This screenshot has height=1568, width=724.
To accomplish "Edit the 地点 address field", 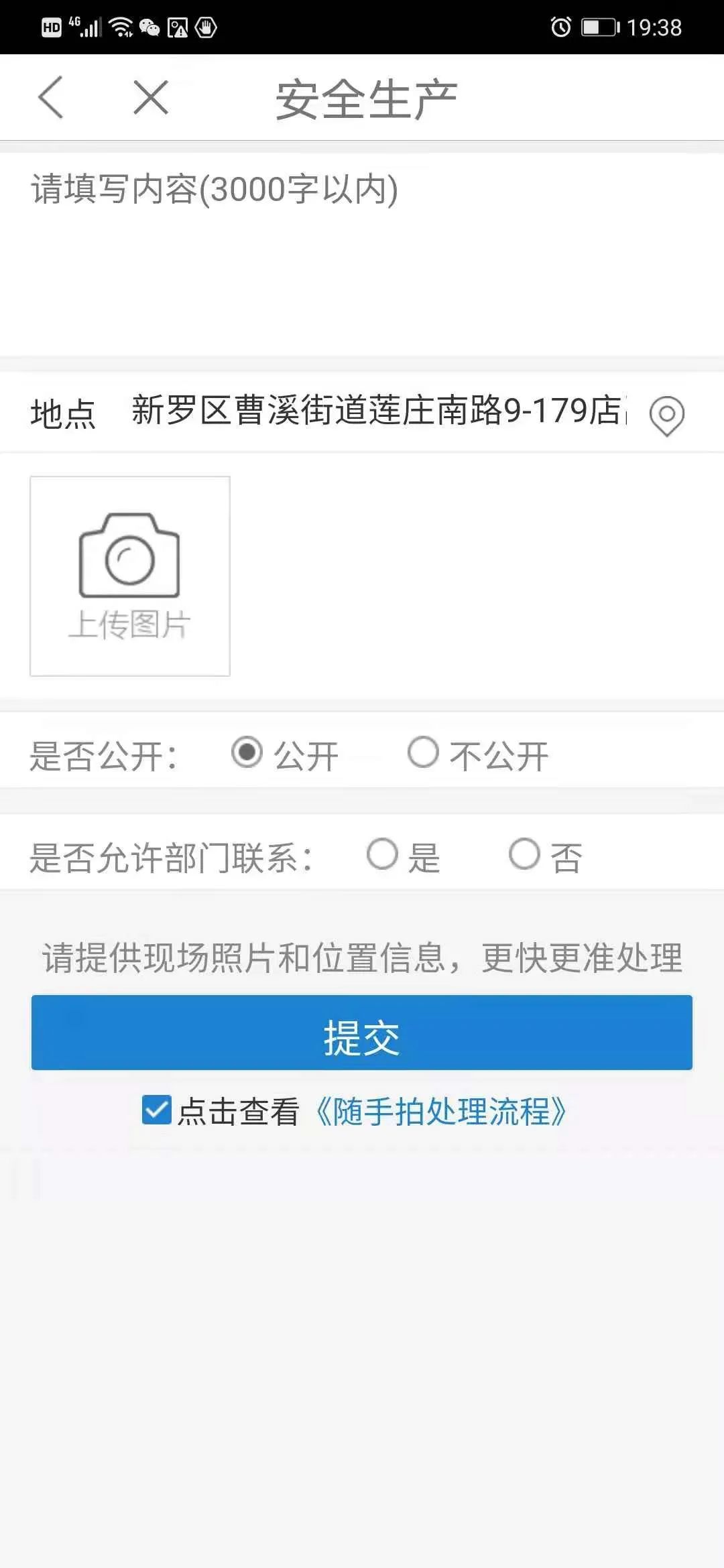I will (377, 411).
